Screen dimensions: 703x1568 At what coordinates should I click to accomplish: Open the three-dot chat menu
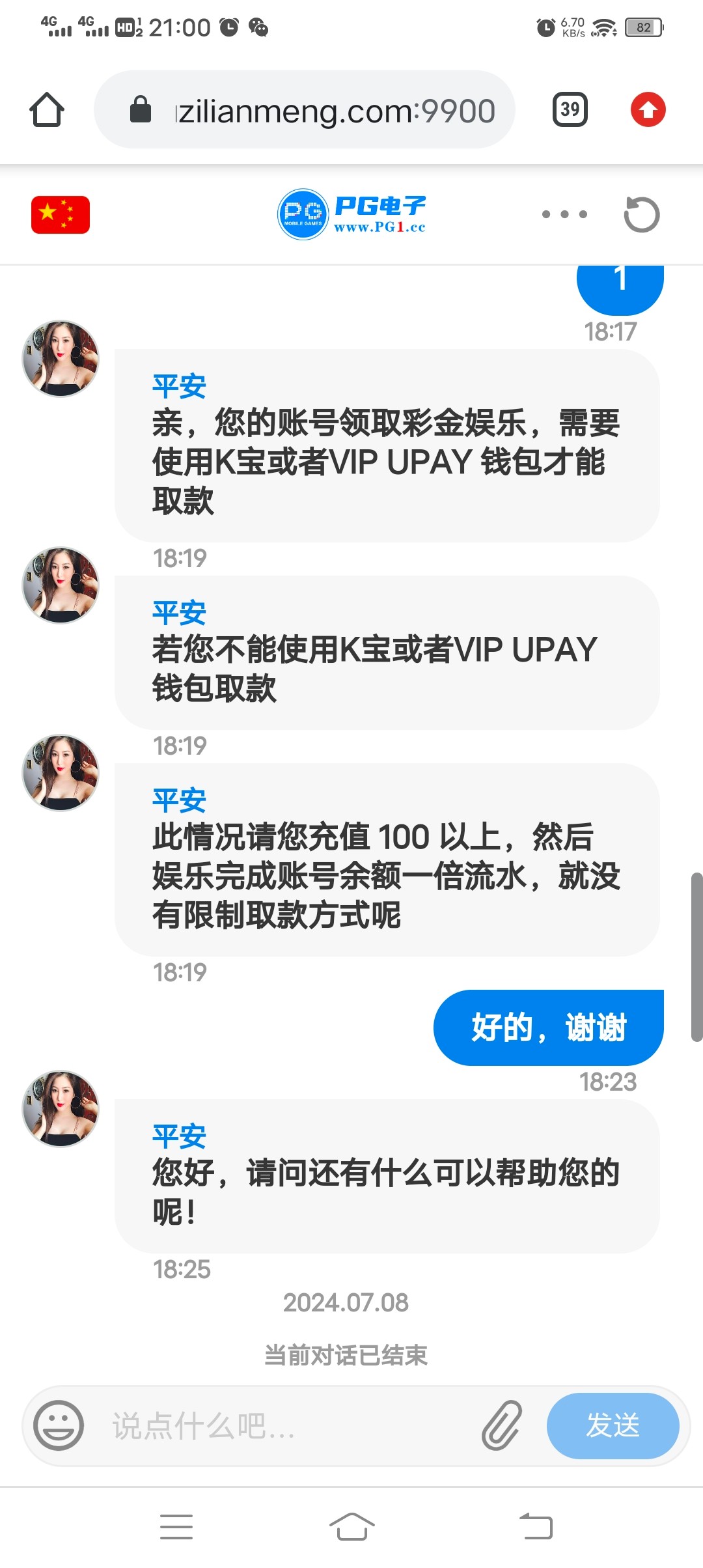(x=564, y=214)
